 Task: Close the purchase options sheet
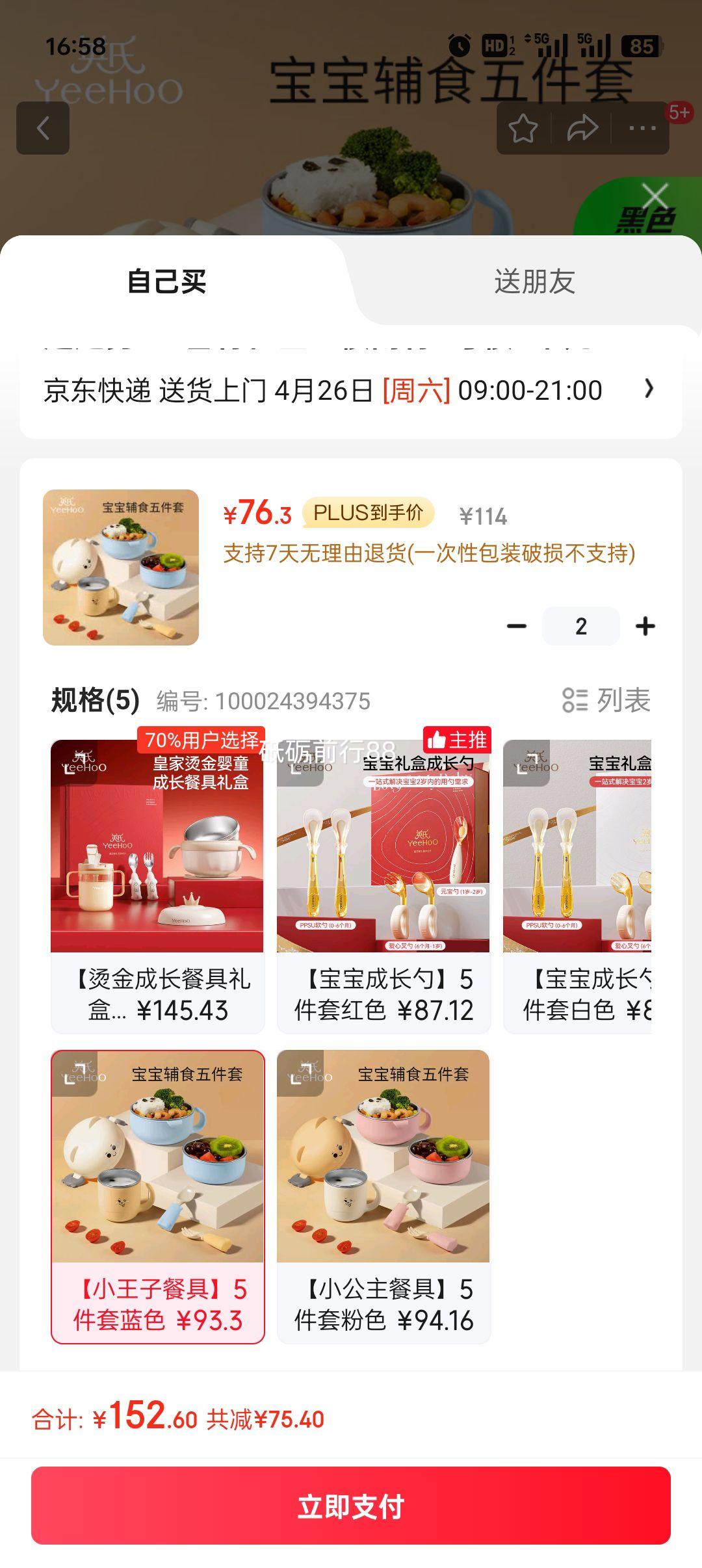tap(655, 196)
